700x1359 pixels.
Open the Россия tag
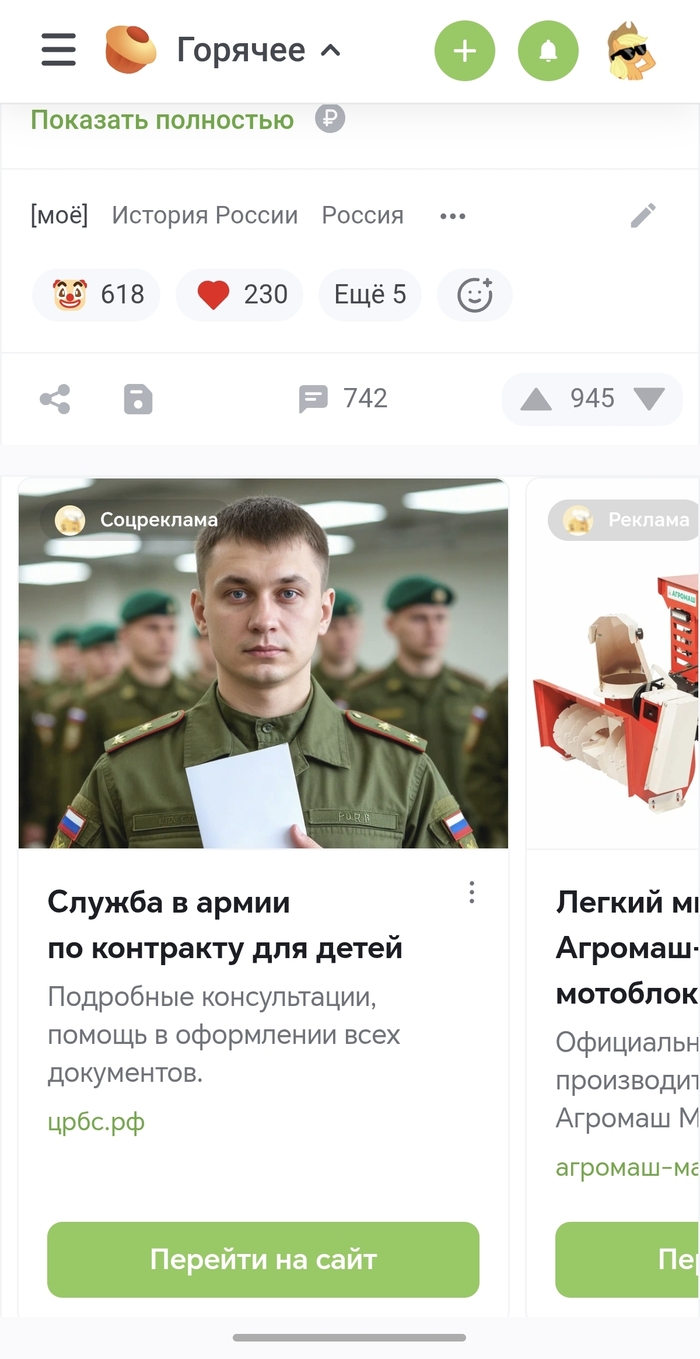tap(362, 215)
